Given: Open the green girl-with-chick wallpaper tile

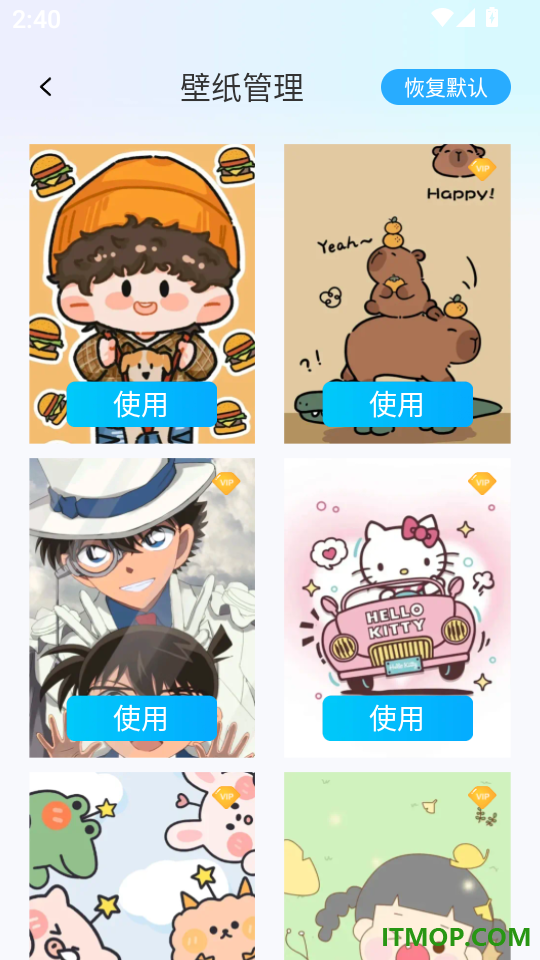Looking at the screenshot, I should [397, 866].
